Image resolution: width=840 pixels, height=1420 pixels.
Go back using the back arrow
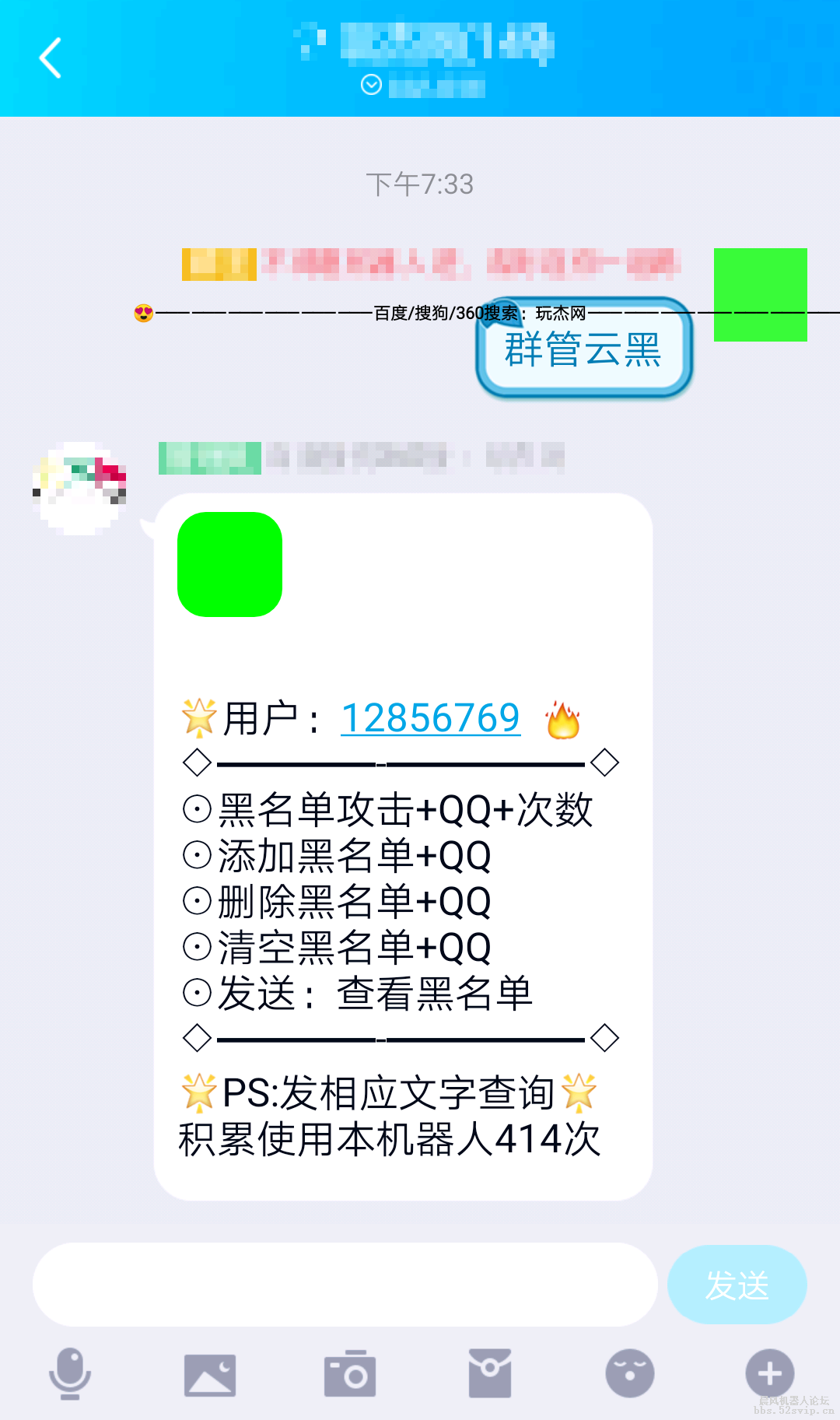50,58
